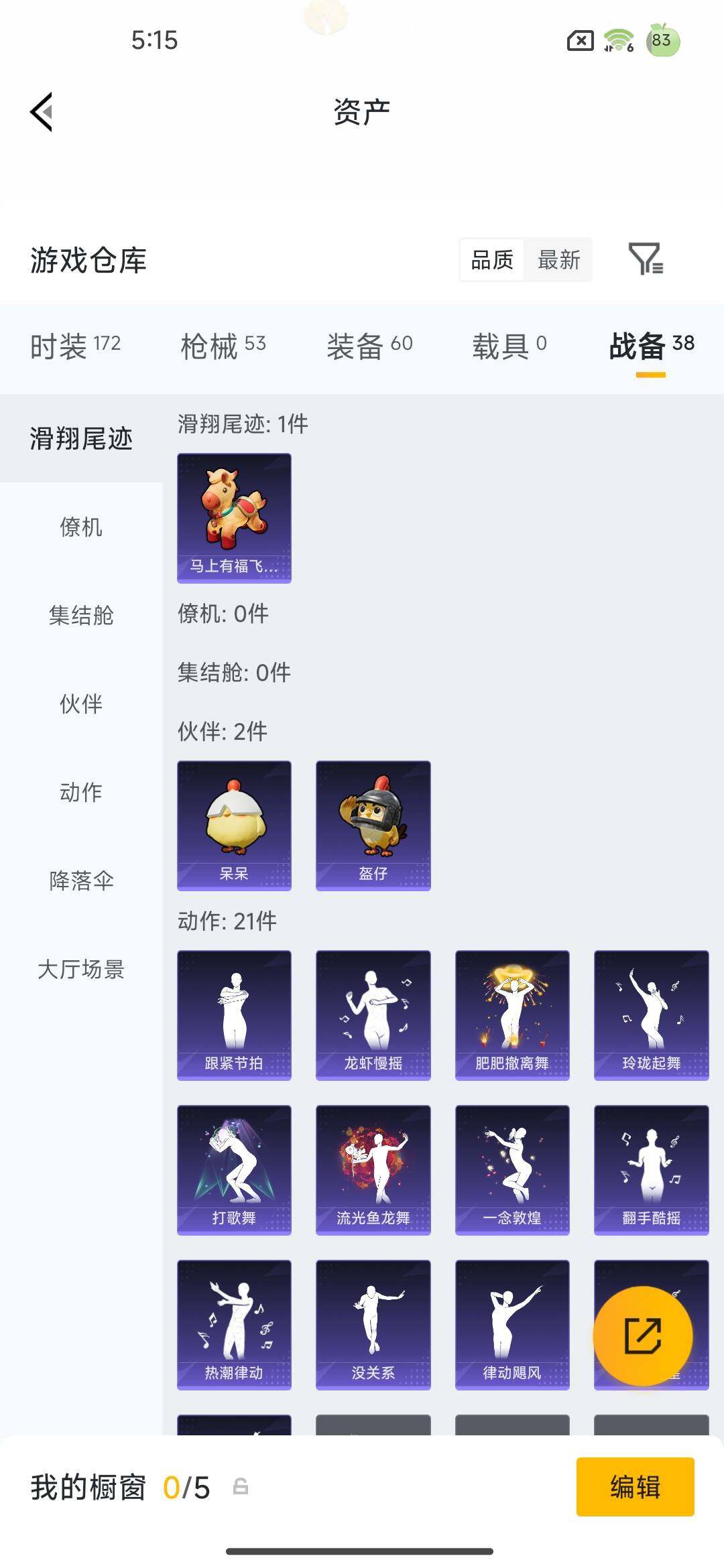Click the back arrow at top left

42,111
